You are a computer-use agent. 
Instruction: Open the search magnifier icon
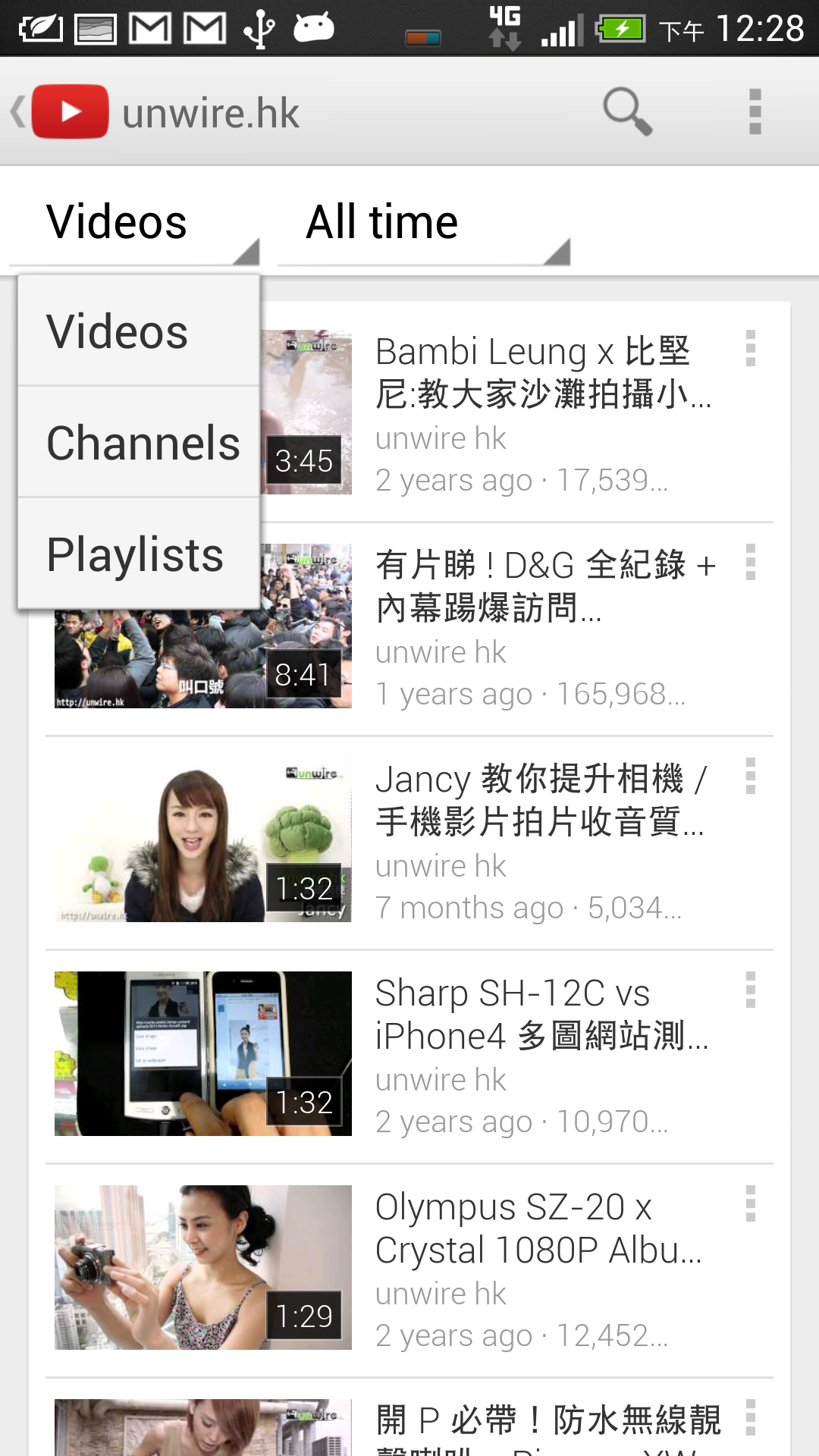627,111
